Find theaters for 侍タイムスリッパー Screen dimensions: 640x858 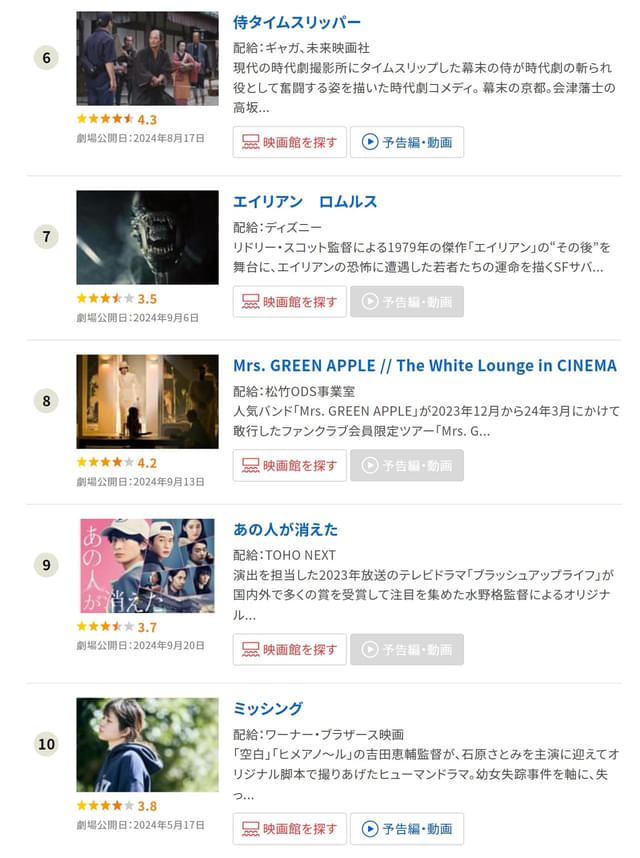tap(290, 142)
